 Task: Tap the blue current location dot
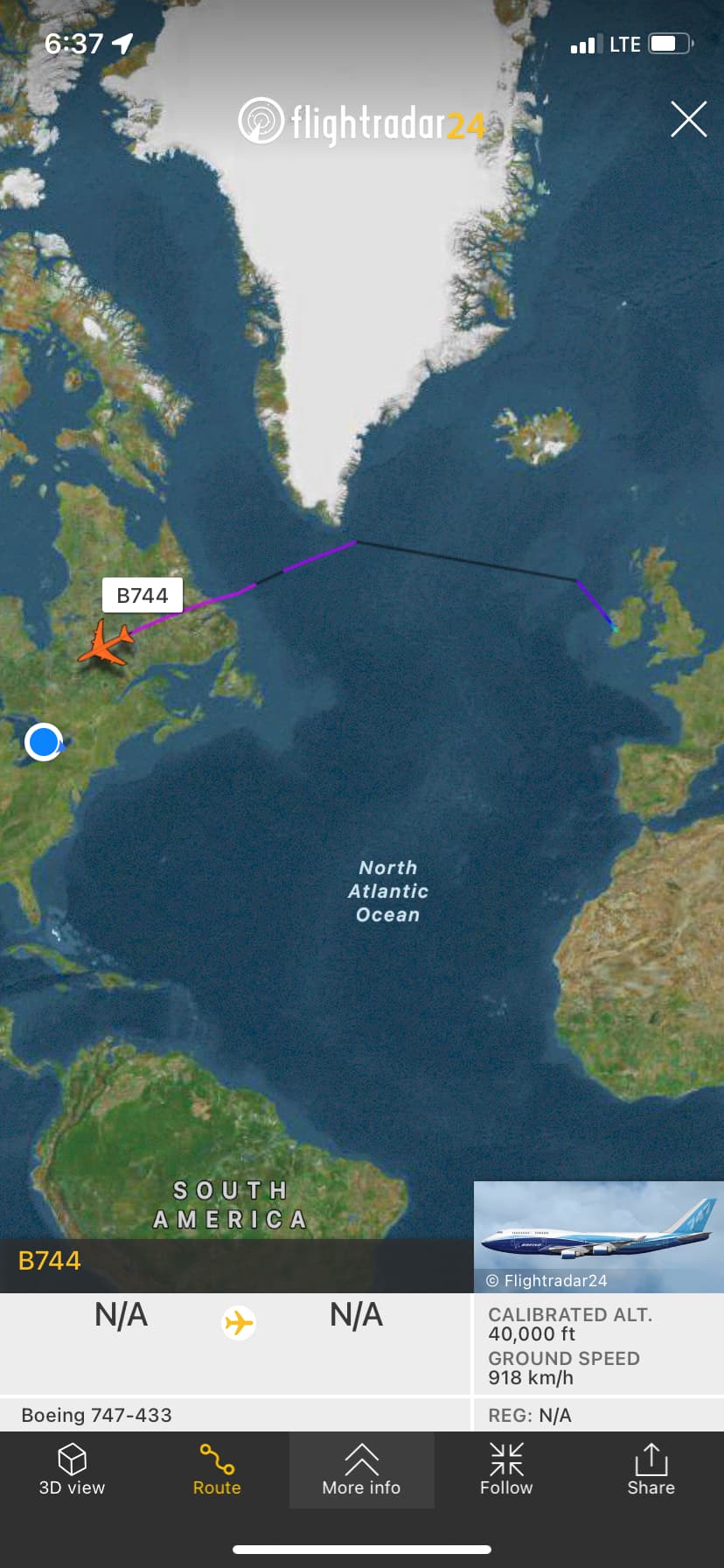pyautogui.click(x=43, y=742)
